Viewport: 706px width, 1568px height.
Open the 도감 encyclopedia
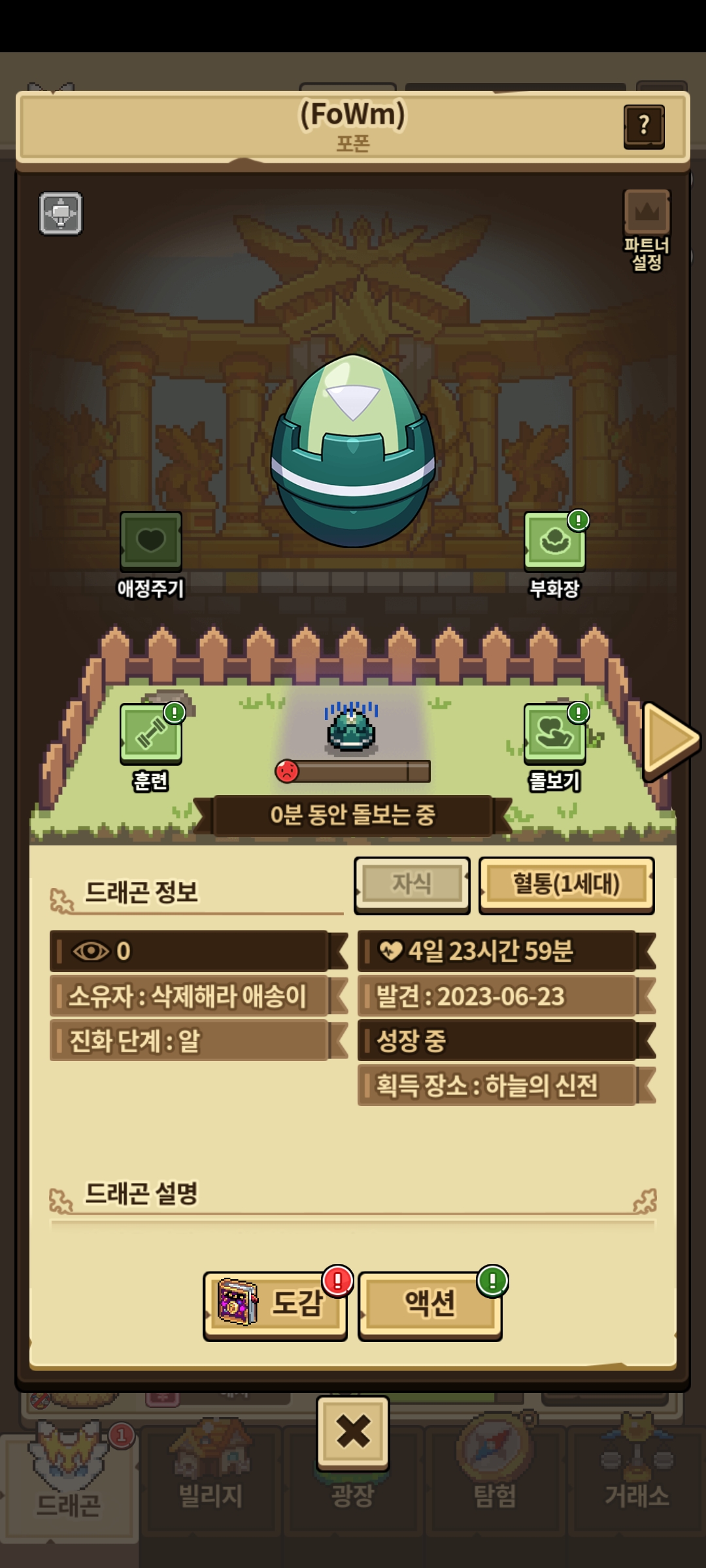click(275, 1304)
